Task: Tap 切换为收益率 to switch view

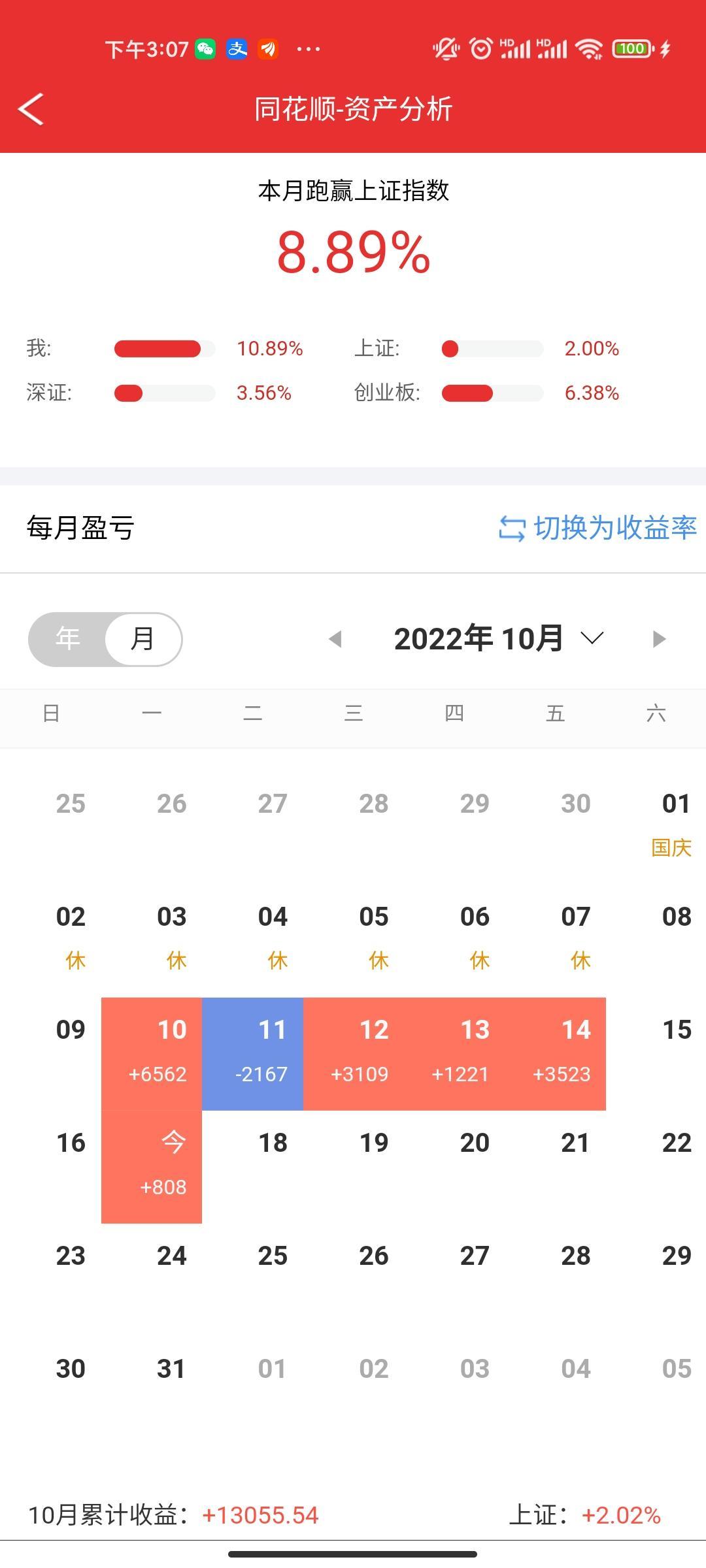Action: point(597,528)
